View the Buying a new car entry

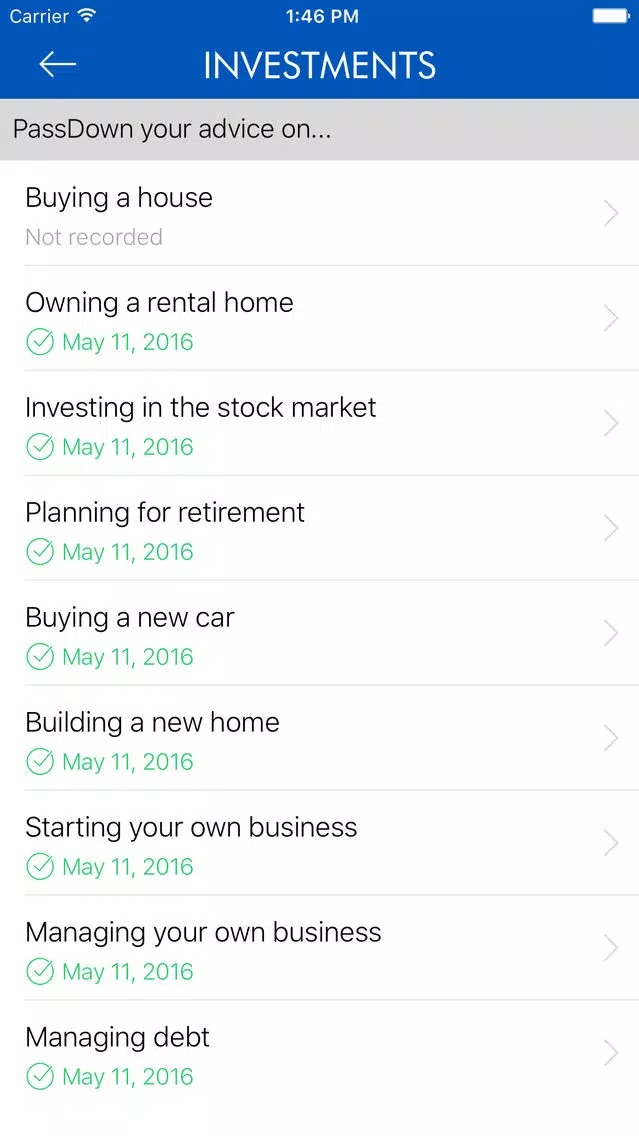[320, 634]
